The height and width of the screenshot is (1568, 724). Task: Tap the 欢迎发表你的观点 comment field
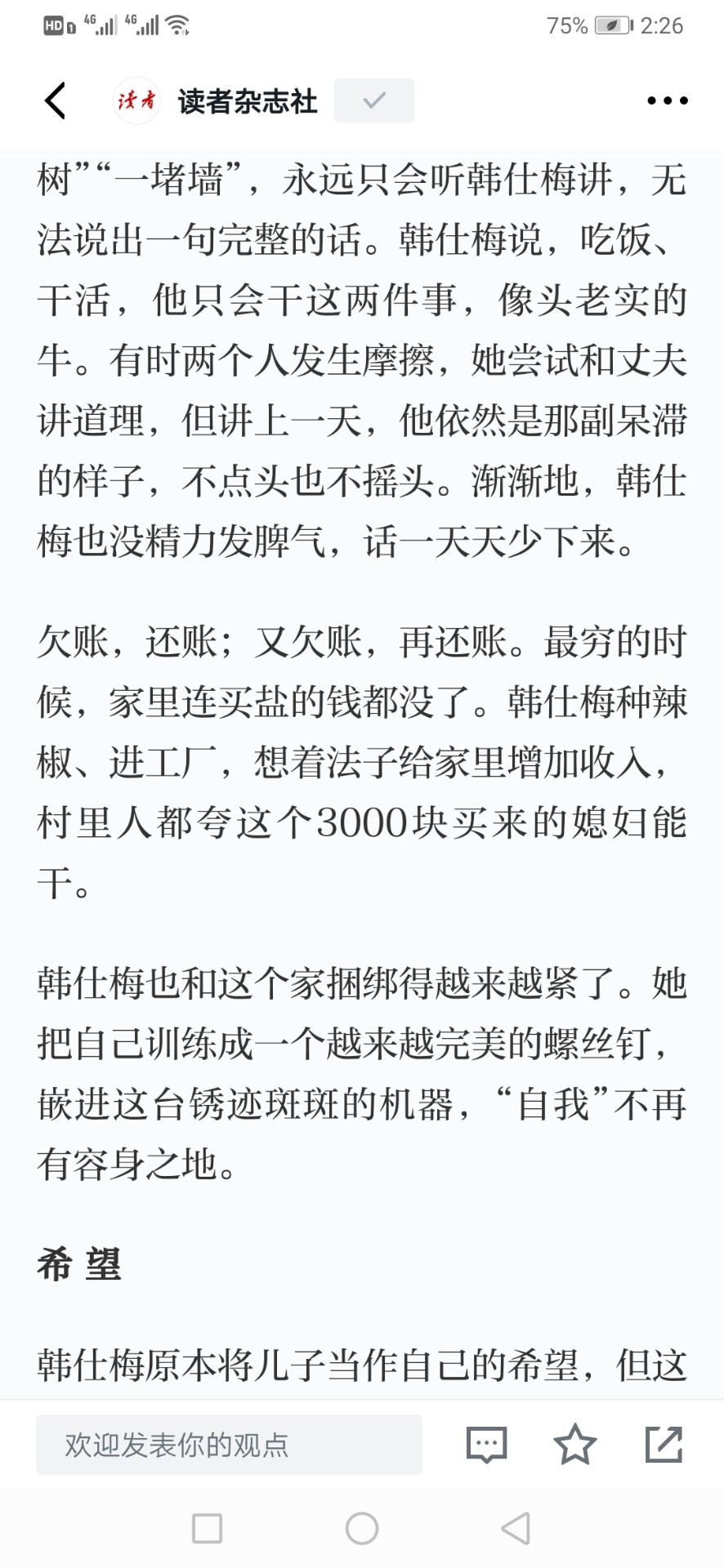pyautogui.click(x=229, y=1445)
